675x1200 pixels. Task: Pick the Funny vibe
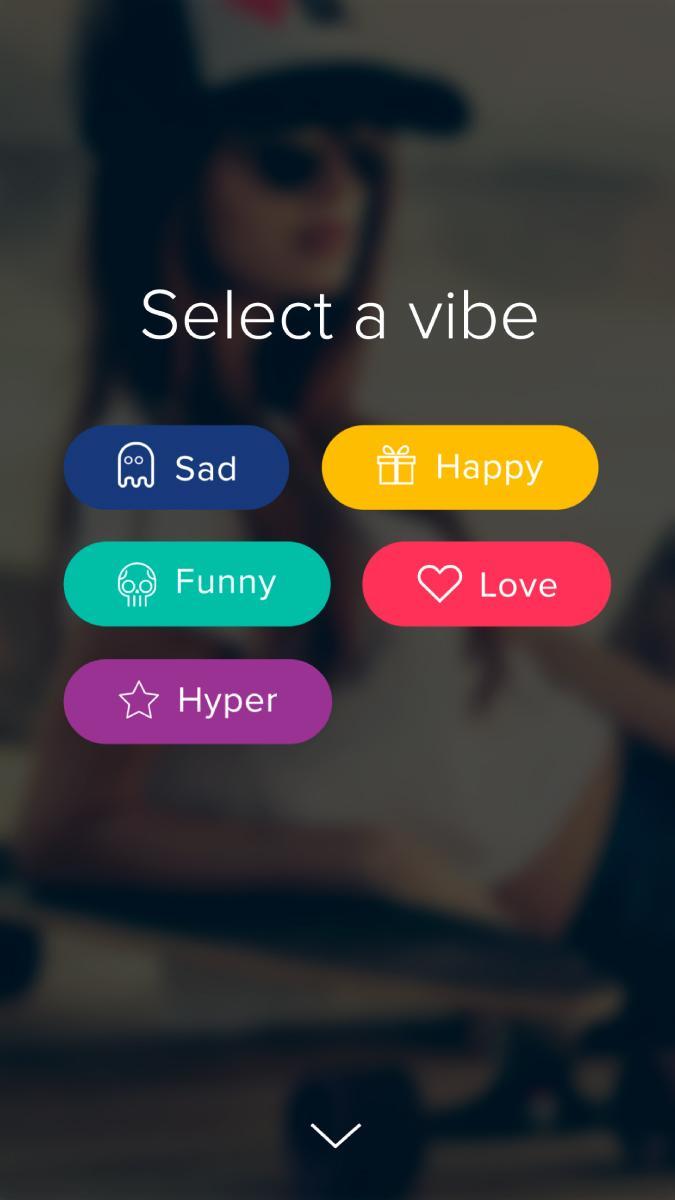(x=197, y=584)
